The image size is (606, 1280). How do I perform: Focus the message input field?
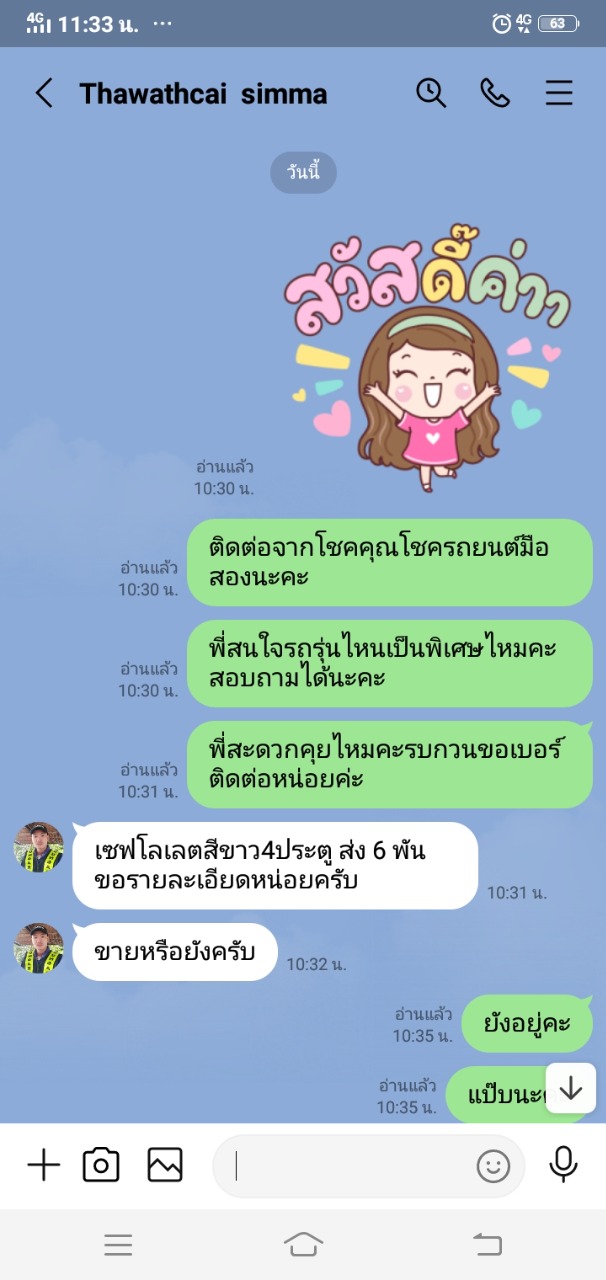coord(350,1166)
